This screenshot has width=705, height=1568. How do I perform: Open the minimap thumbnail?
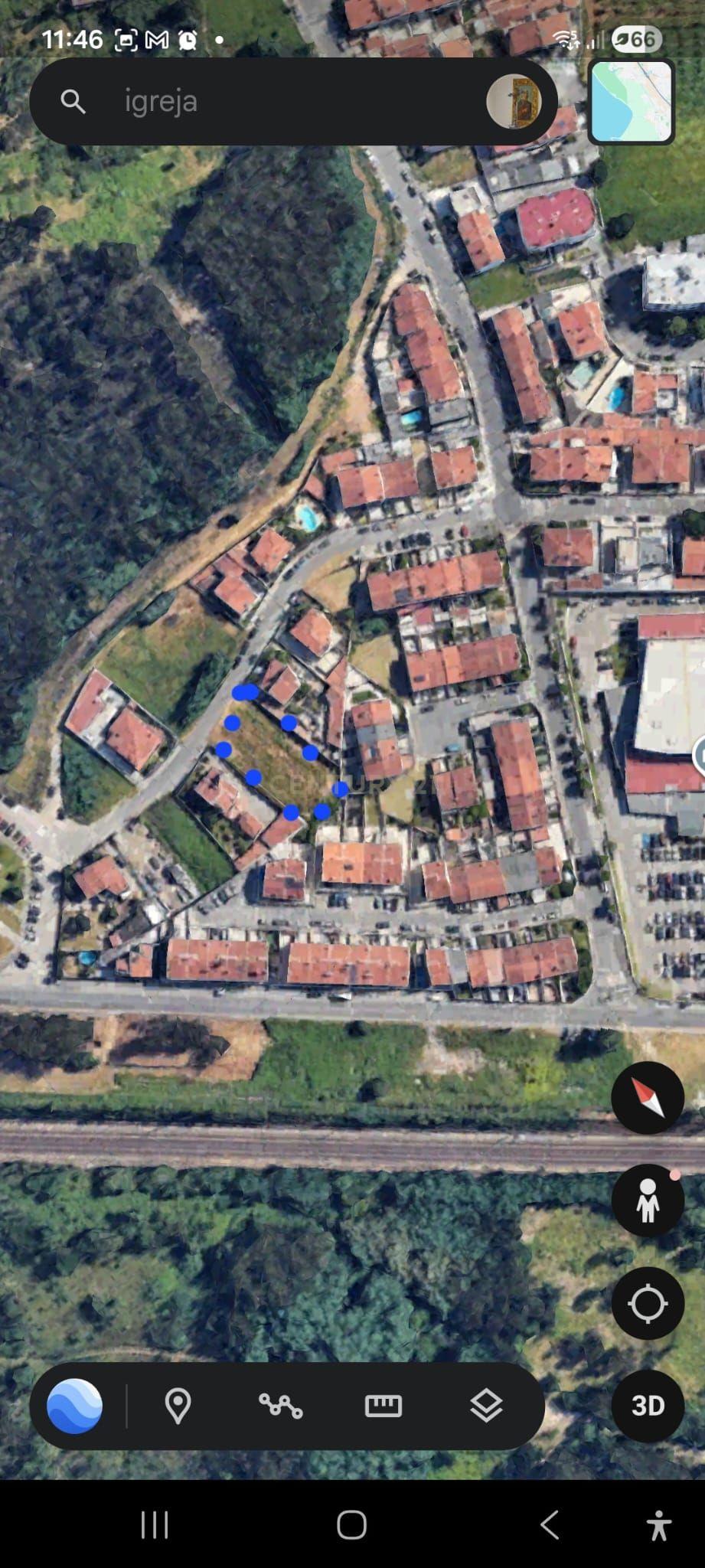631,102
